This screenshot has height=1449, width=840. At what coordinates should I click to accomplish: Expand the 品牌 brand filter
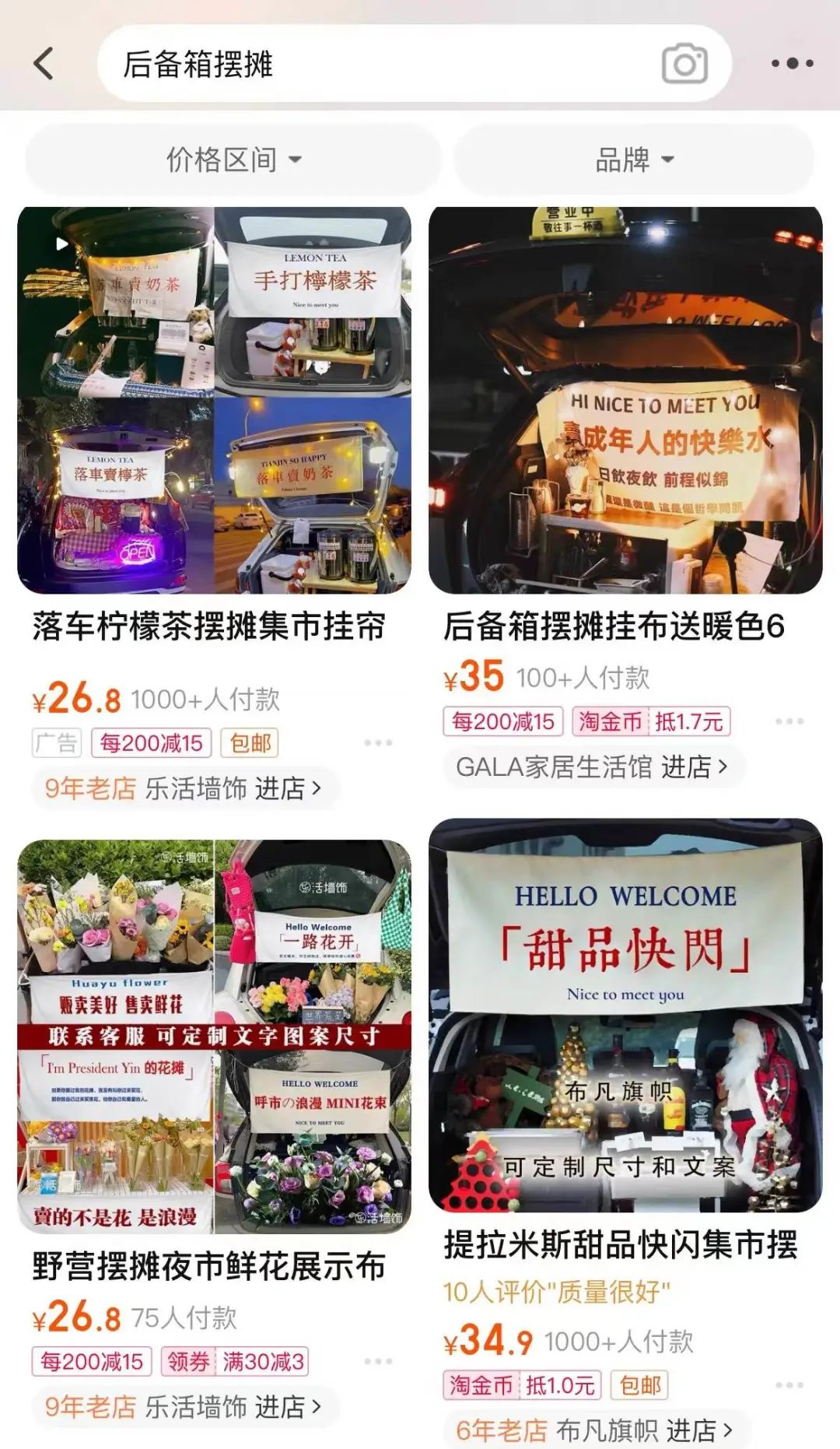tap(634, 160)
